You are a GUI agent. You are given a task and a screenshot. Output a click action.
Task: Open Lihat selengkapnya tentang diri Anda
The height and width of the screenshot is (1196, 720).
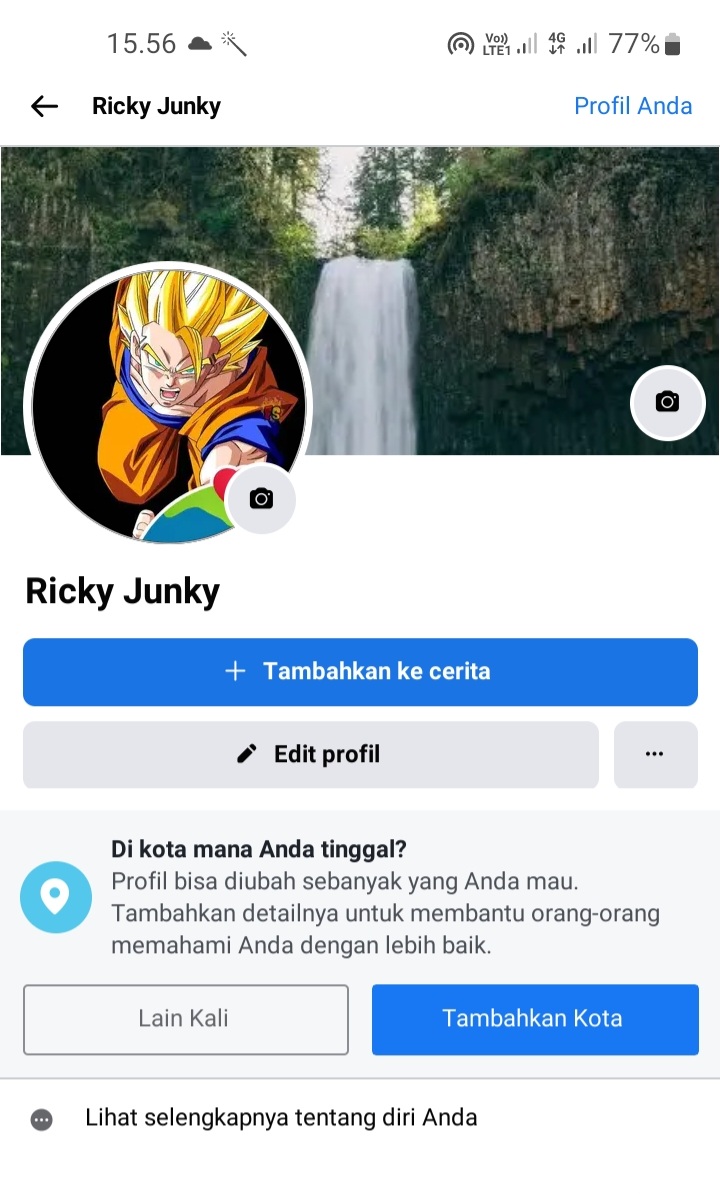[280, 1118]
